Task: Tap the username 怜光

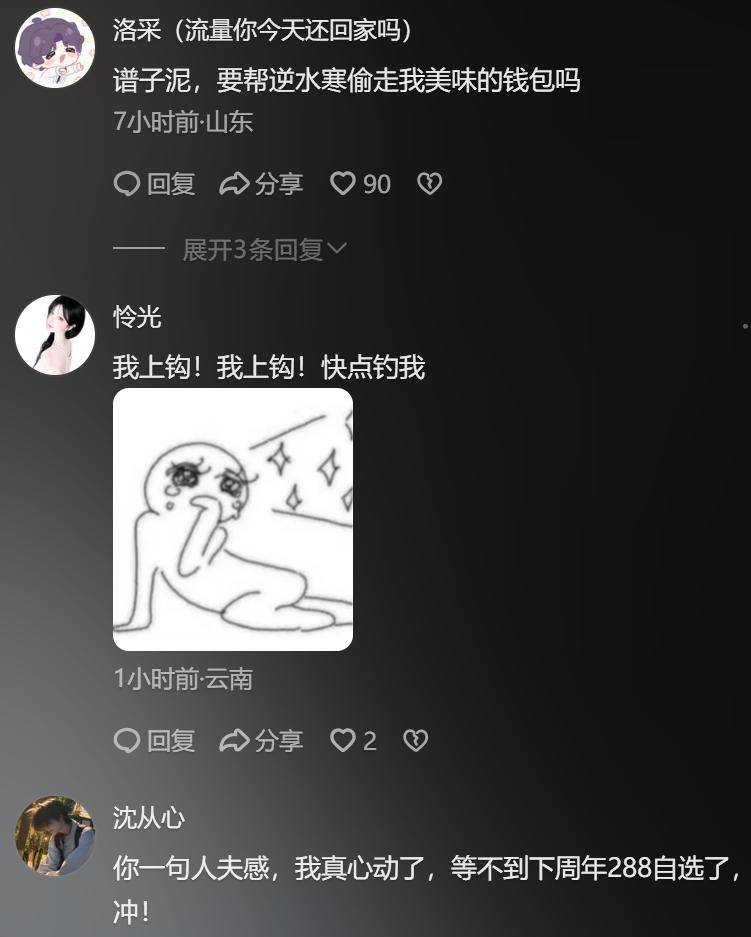Action: [x=137, y=318]
